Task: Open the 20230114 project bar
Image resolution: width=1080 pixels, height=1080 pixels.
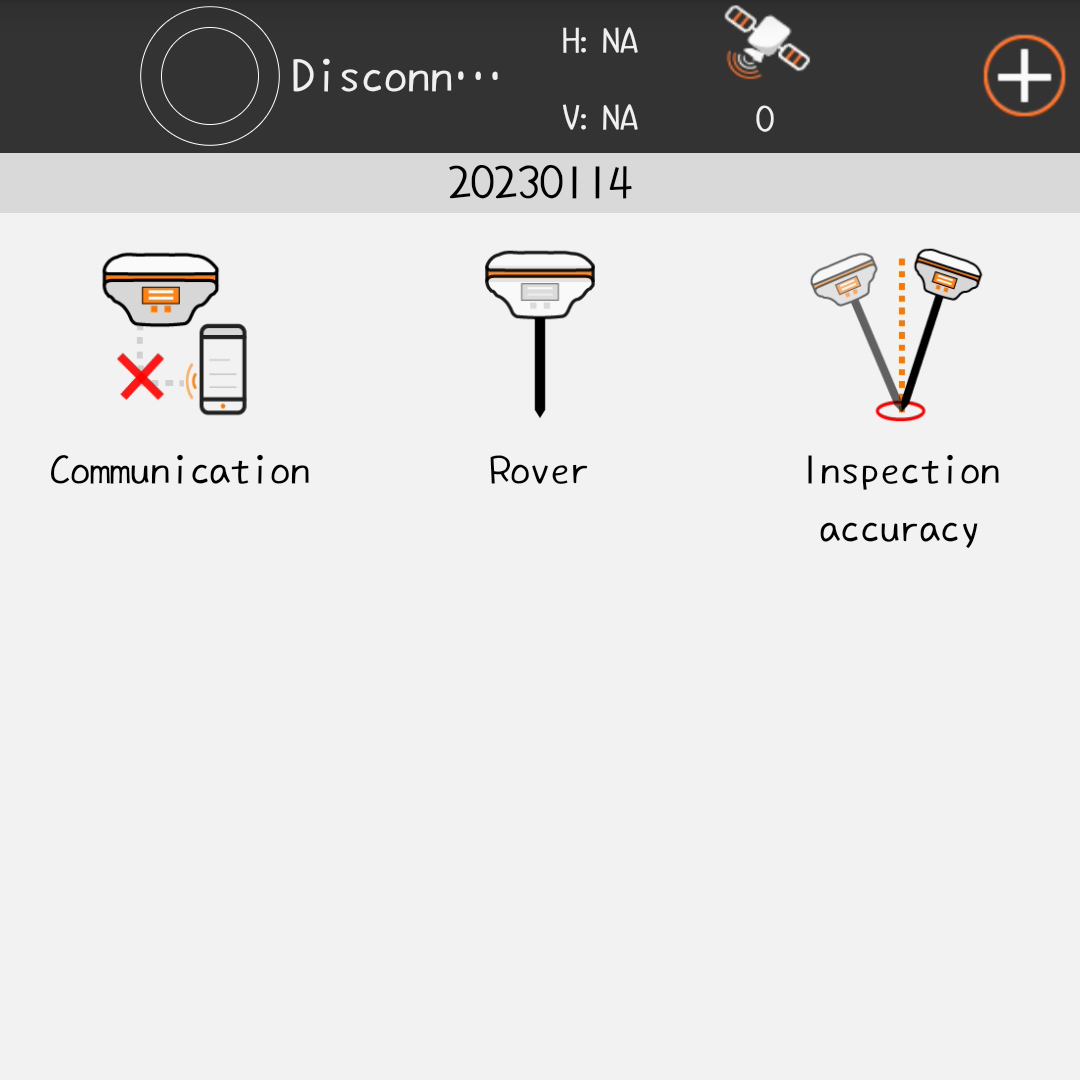Action: pos(540,183)
